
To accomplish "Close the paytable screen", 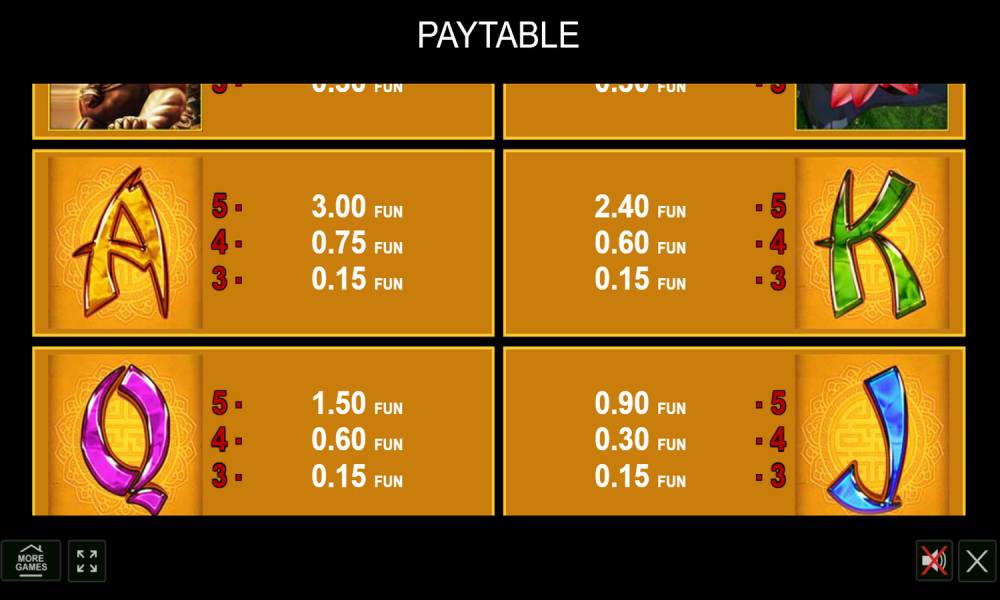I will tap(977, 561).
